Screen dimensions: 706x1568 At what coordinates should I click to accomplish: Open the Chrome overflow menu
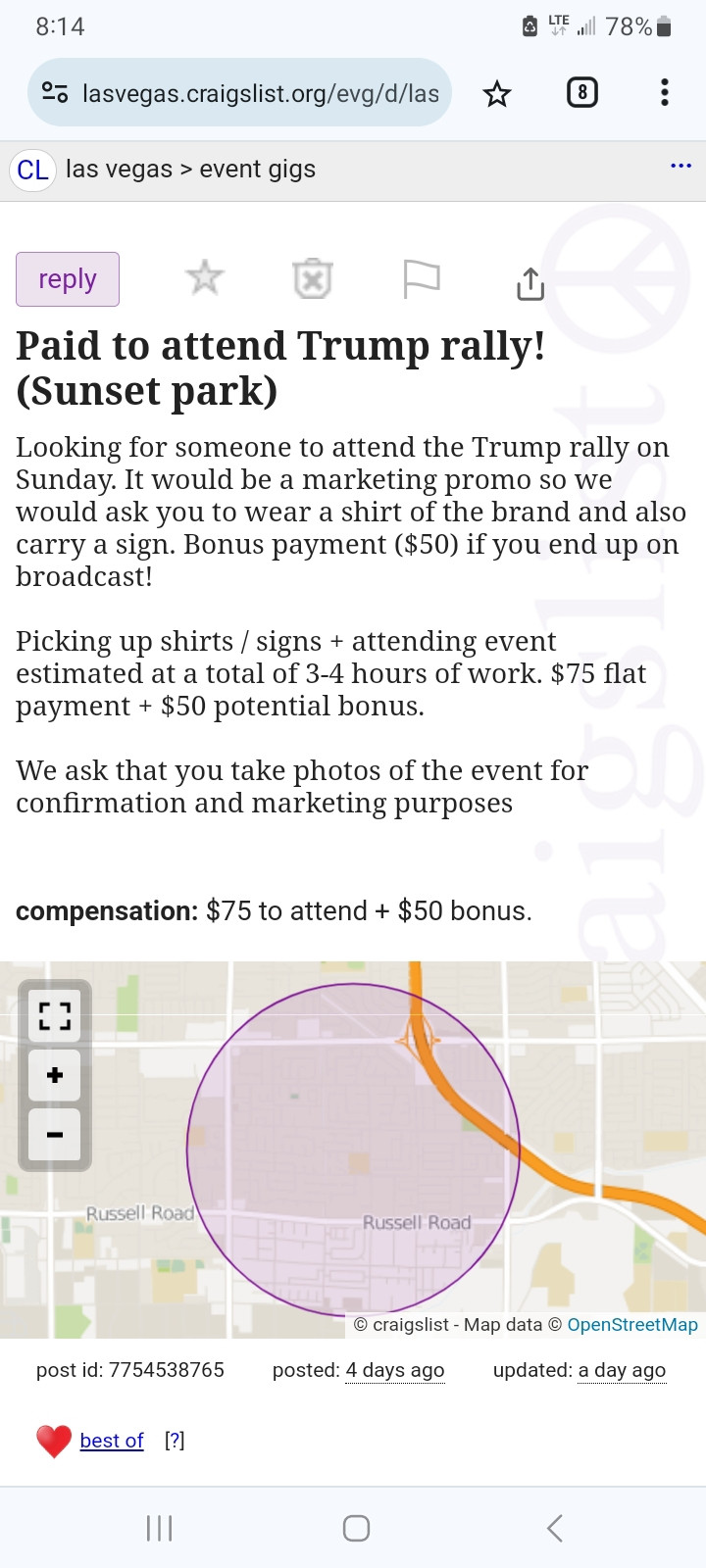tap(665, 93)
